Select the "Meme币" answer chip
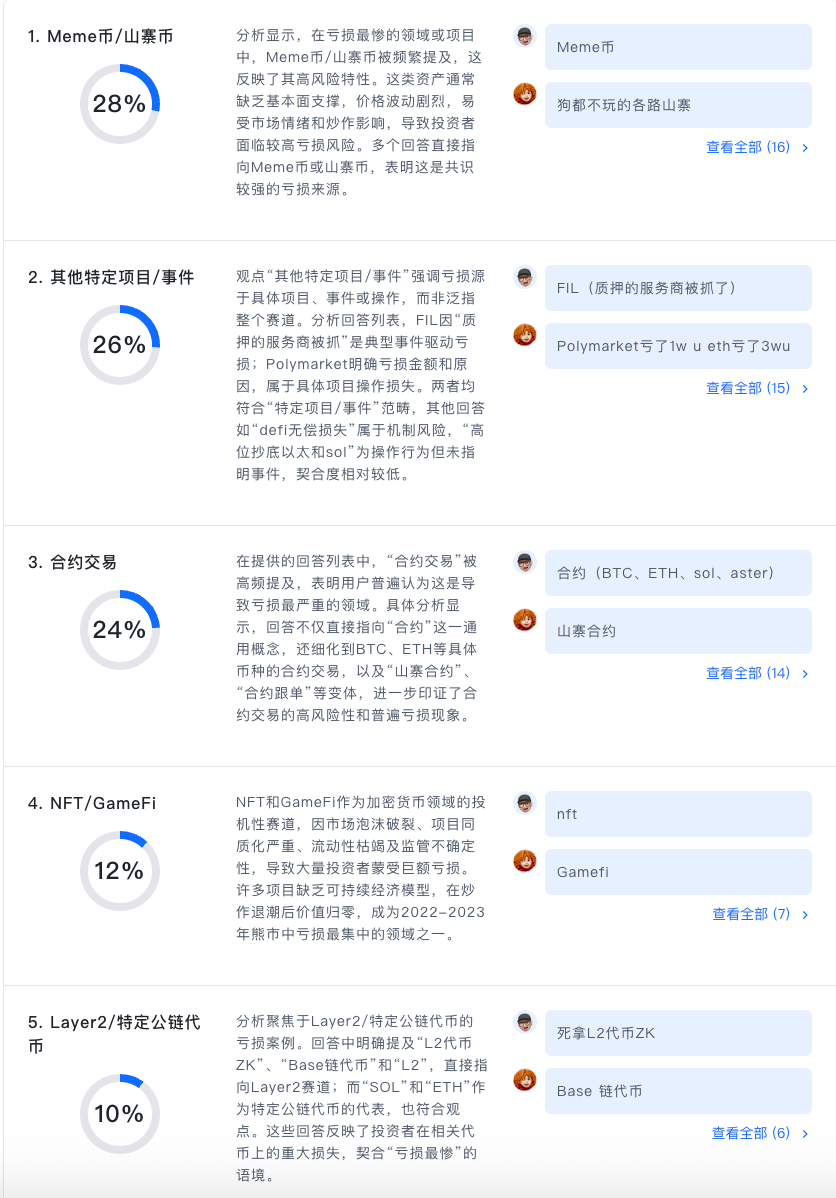Image resolution: width=836 pixels, height=1198 pixels. point(678,47)
